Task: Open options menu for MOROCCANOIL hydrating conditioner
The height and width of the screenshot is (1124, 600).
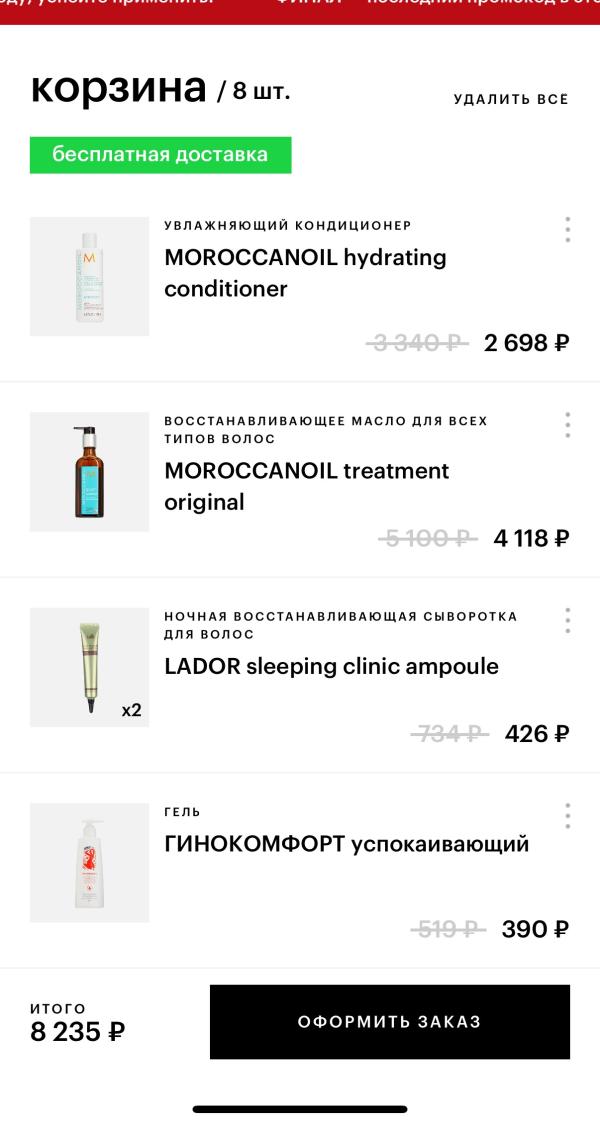Action: coord(567,230)
